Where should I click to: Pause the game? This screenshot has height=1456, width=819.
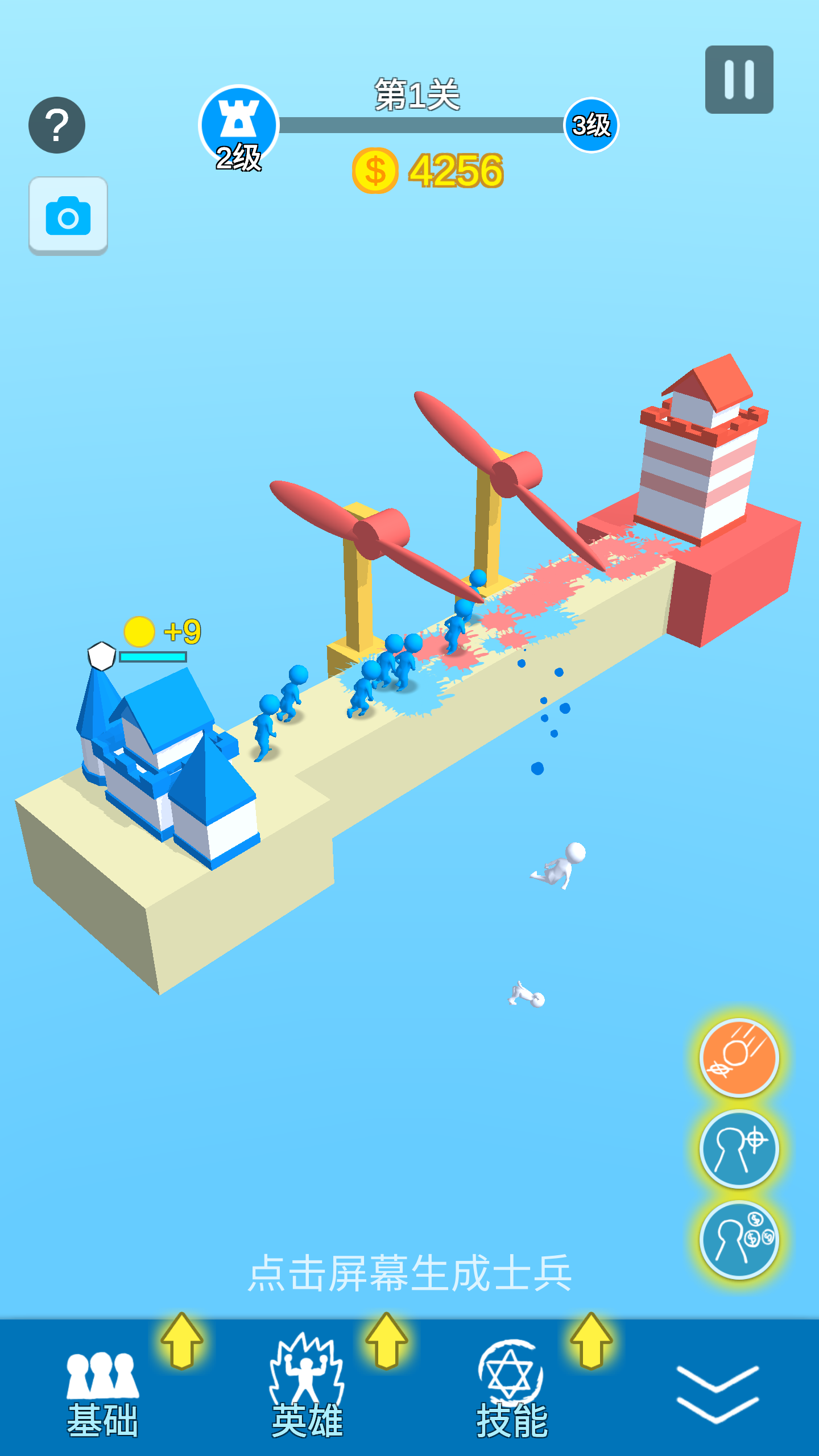[739, 80]
